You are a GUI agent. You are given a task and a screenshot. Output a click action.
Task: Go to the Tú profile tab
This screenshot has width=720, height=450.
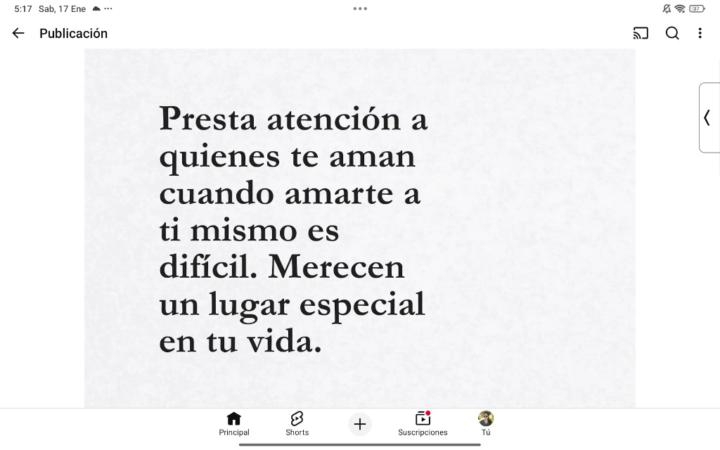(486, 424)
